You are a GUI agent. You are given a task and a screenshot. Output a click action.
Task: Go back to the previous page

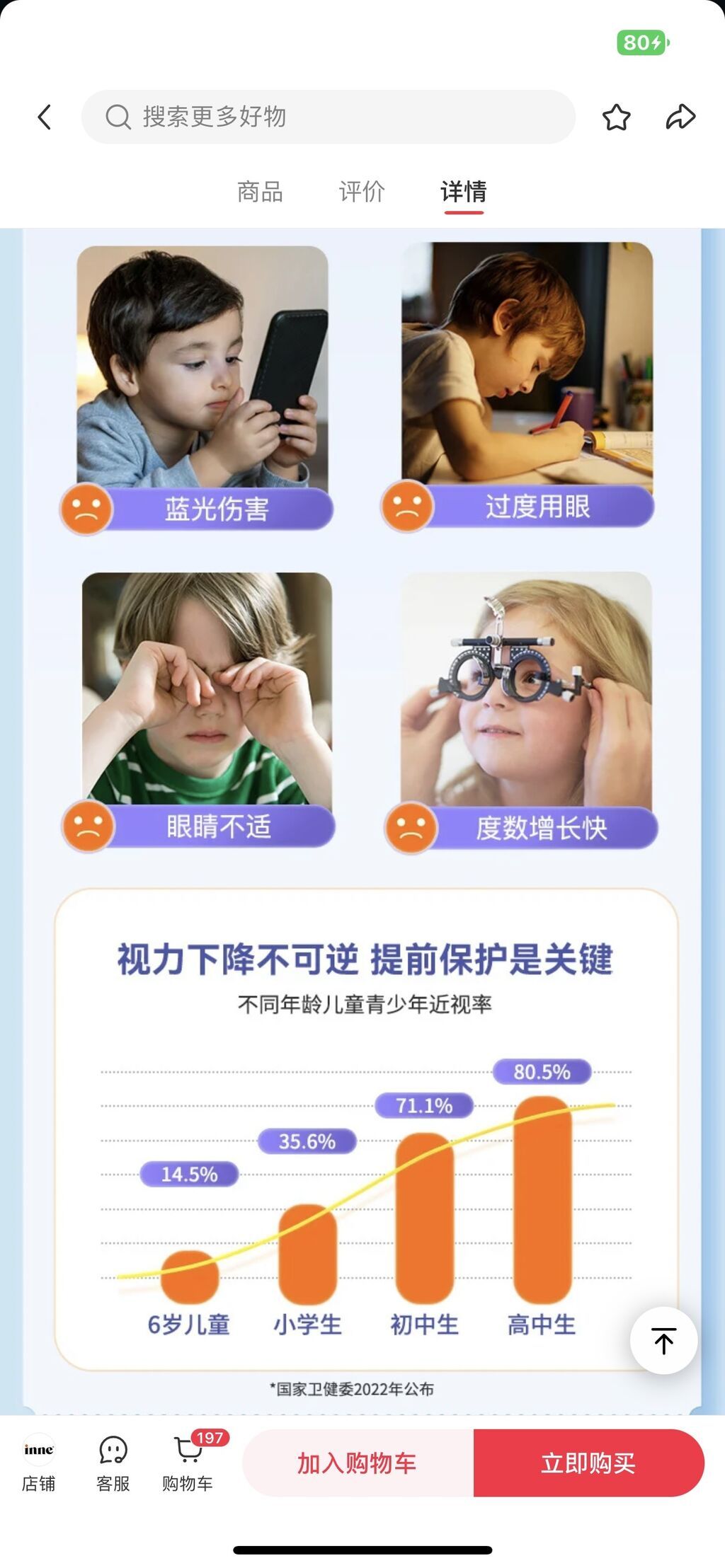pos(45,117)
